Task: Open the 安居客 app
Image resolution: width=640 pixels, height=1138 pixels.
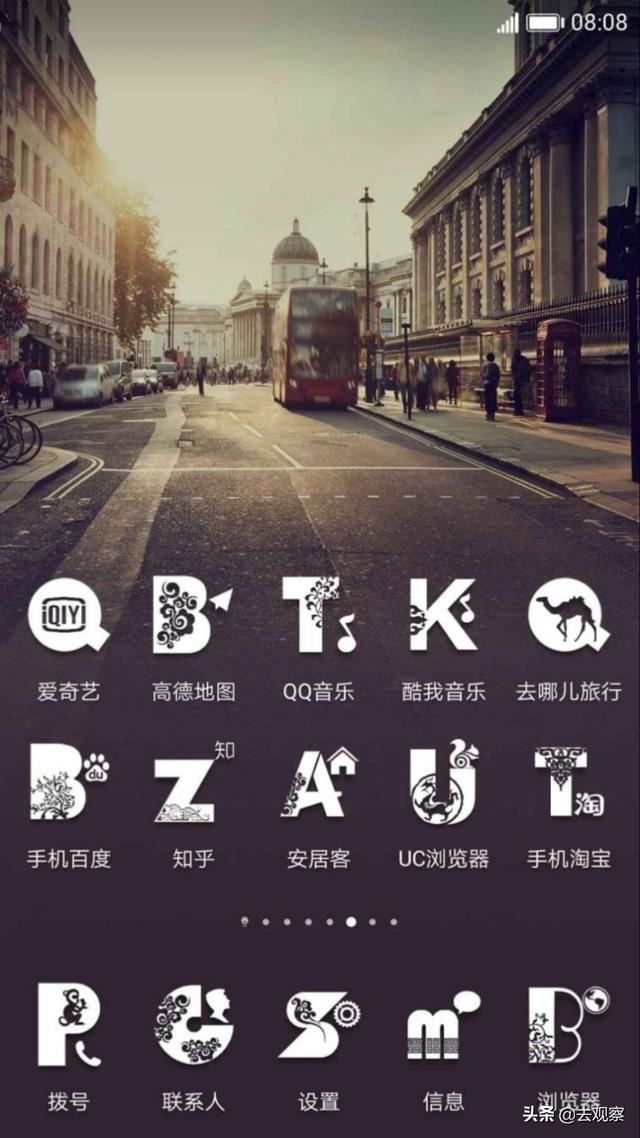Action: (318, 783)
